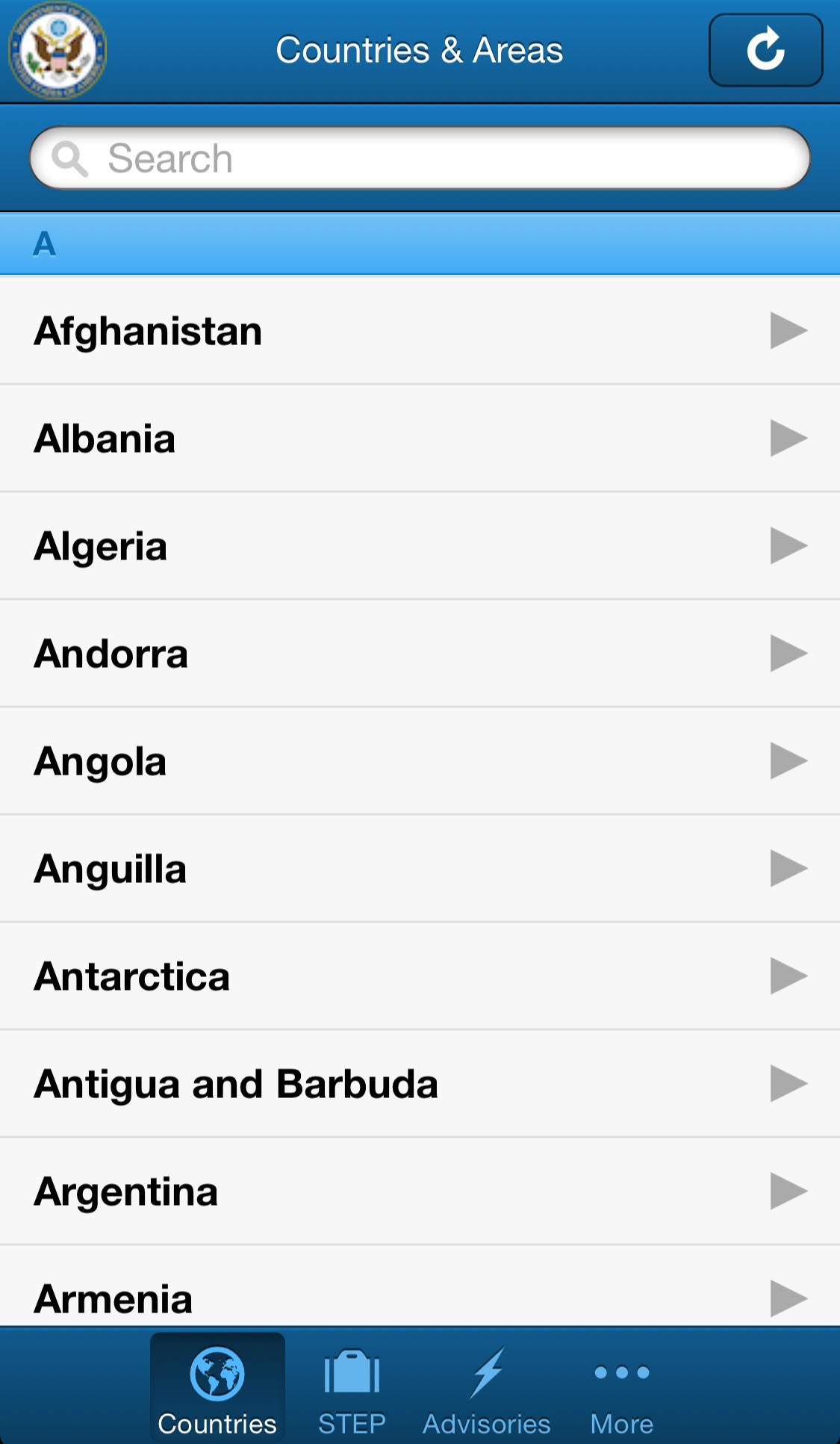Switch to the Advisories tab
This screenshot has height=1444, width=840.
(x=487, y=1387)
